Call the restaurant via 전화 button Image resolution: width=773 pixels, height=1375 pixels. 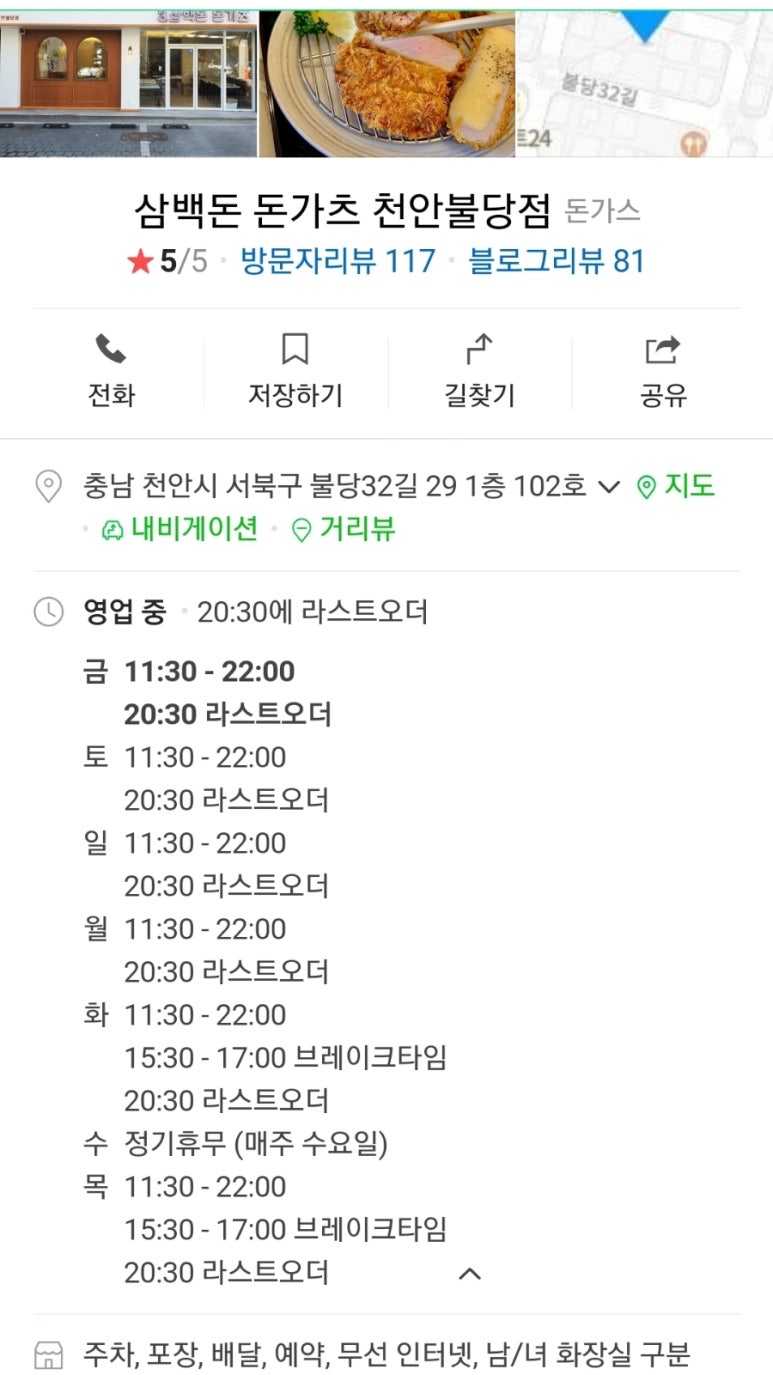(x=111, y=372)
